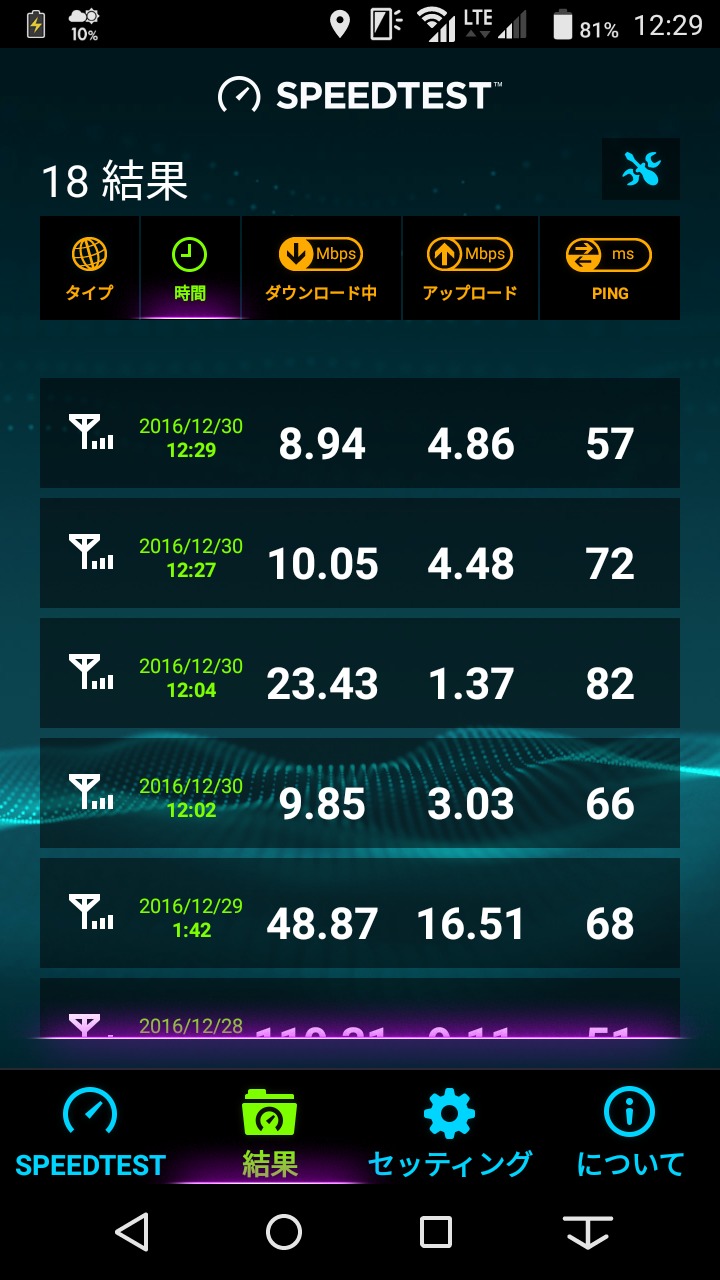
Task: Open the 2016/12/29 1:42 test result
Action: tap(360, 913)
